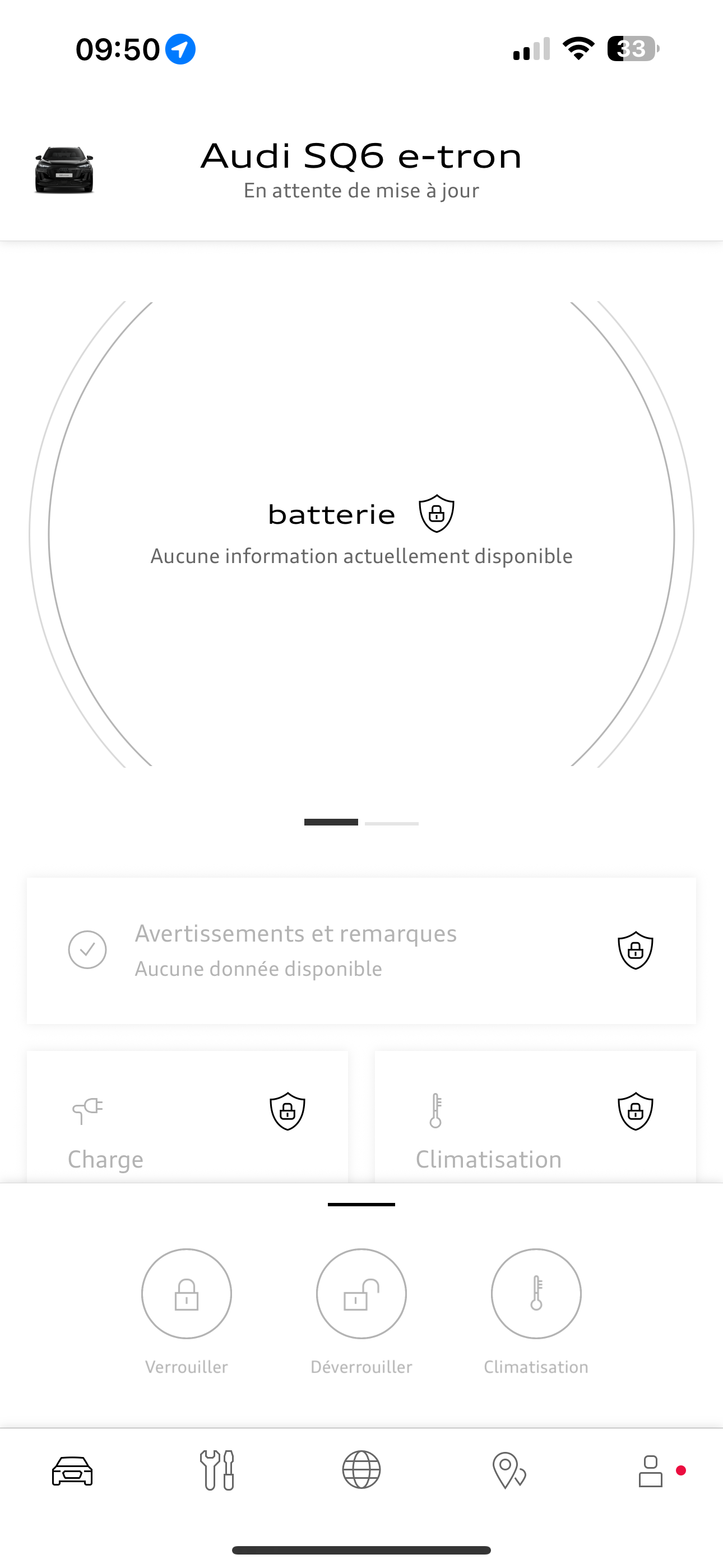This screenshot has height=1568, width=723.
Task: Start Climatisation from quick actions
Action: tap(536, 1293)
